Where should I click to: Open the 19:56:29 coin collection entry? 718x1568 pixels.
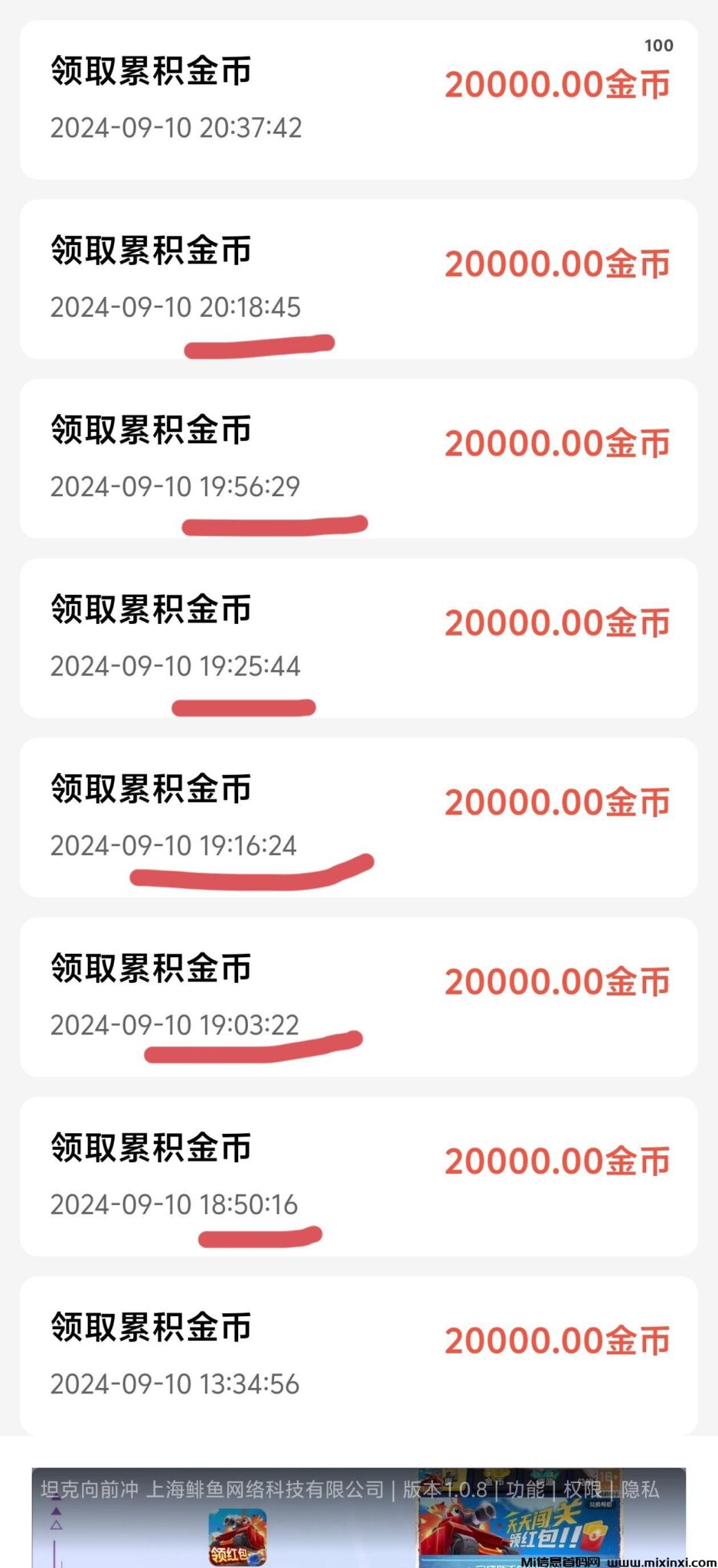[359, 459]
